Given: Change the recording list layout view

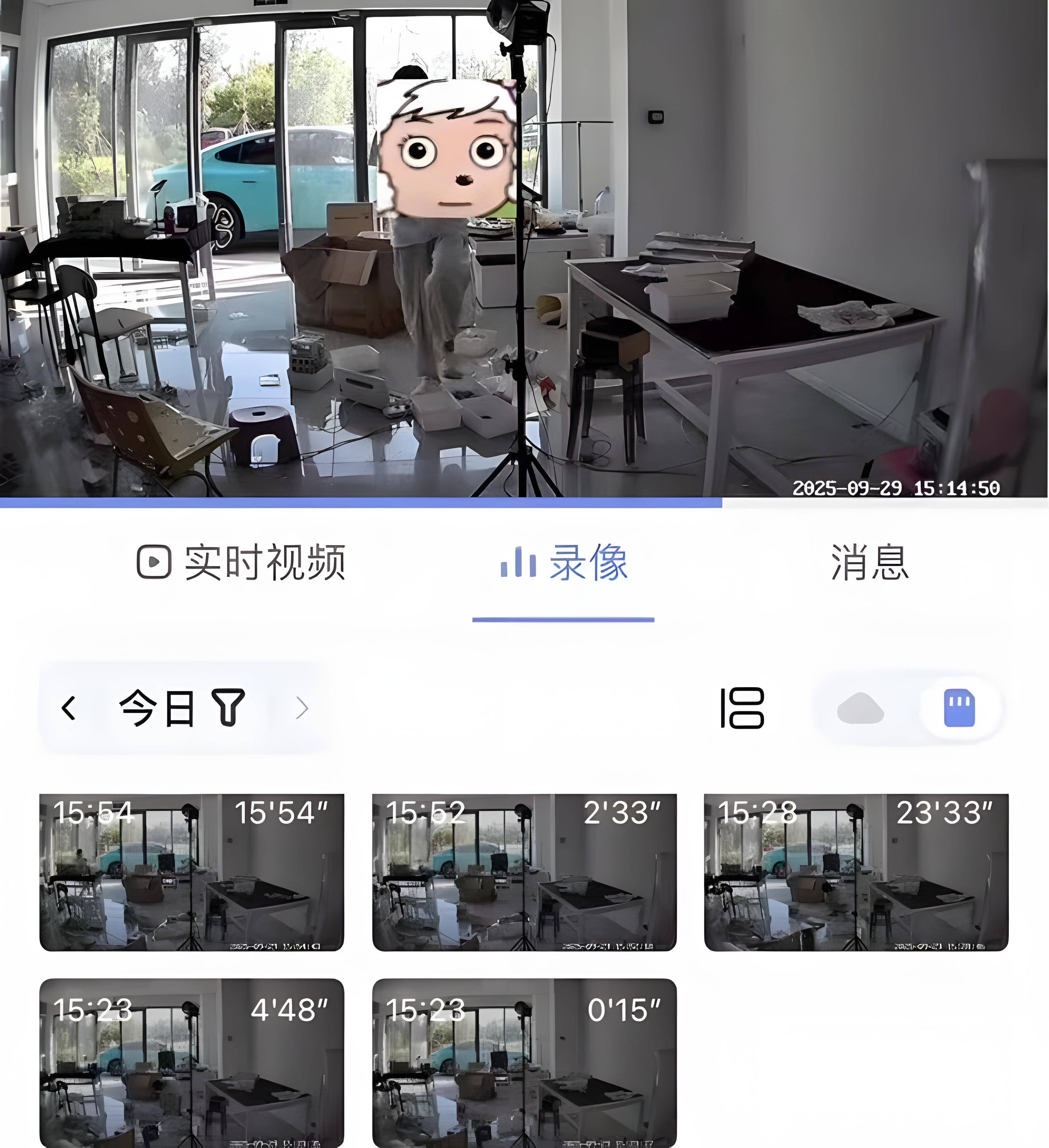Looking at the screenshot, I should (742, 708).
